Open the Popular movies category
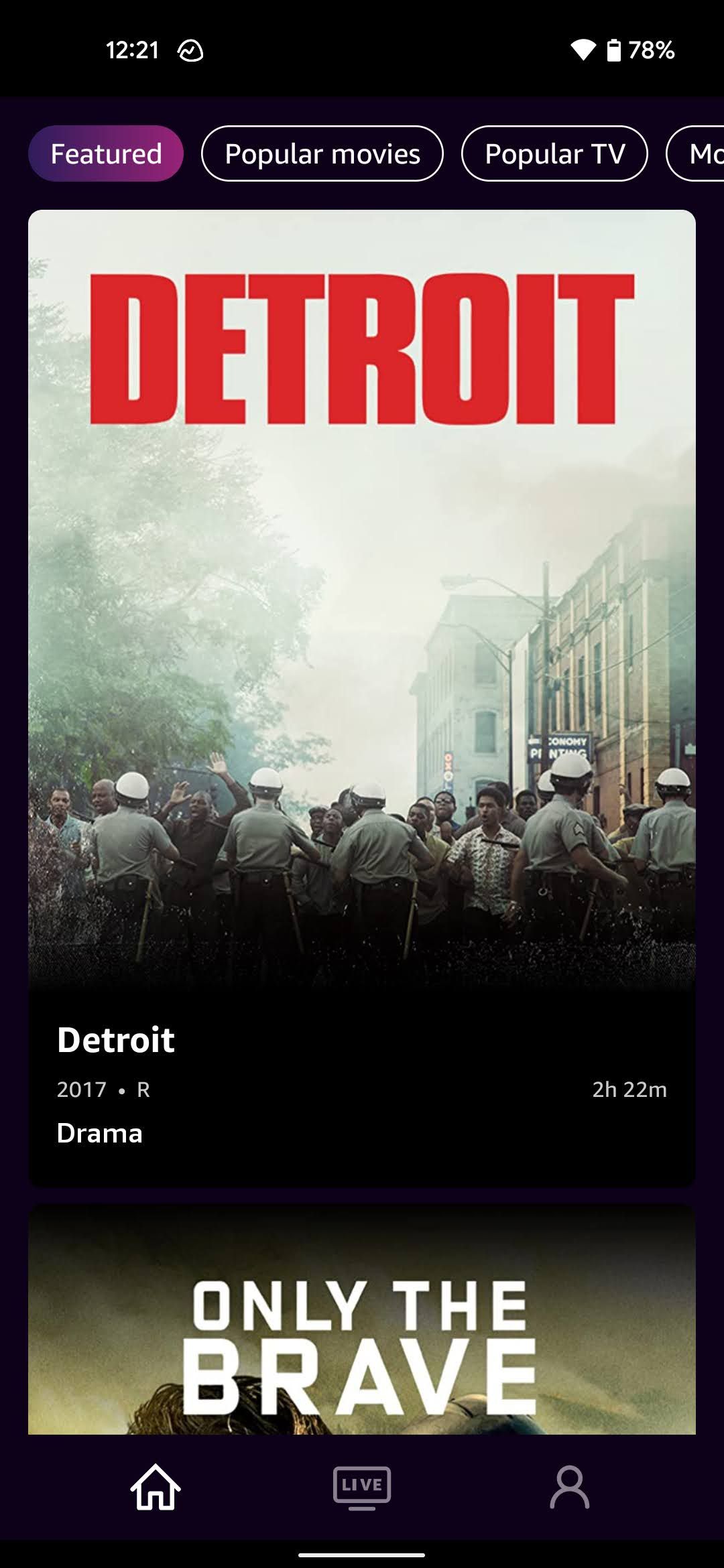This screenshot has width=724, height=1568. point(322,154)
